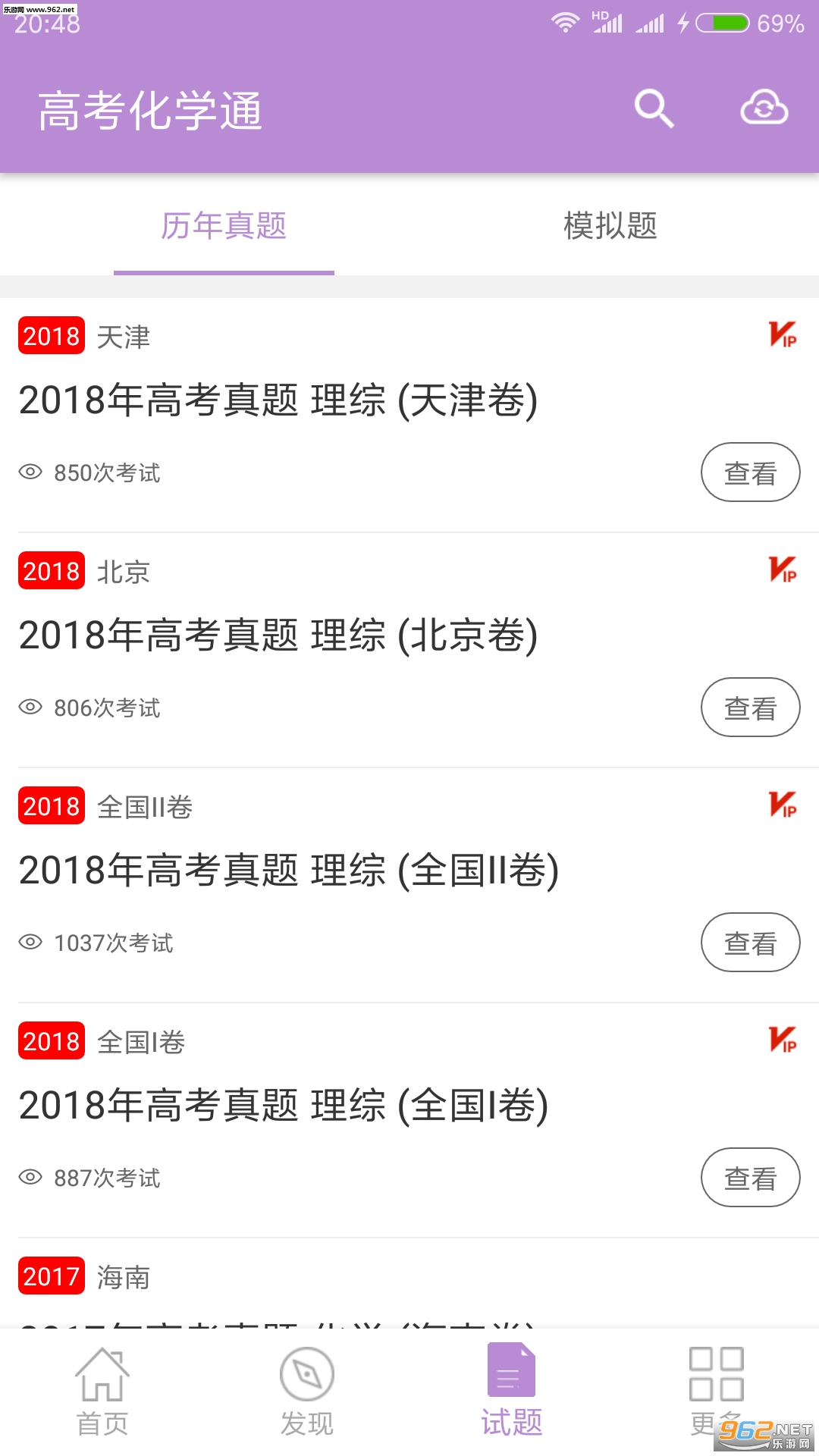
Task: Open the 2018年高考真题 理综 (全国I卷) entry
Action: click(284, 1106)
